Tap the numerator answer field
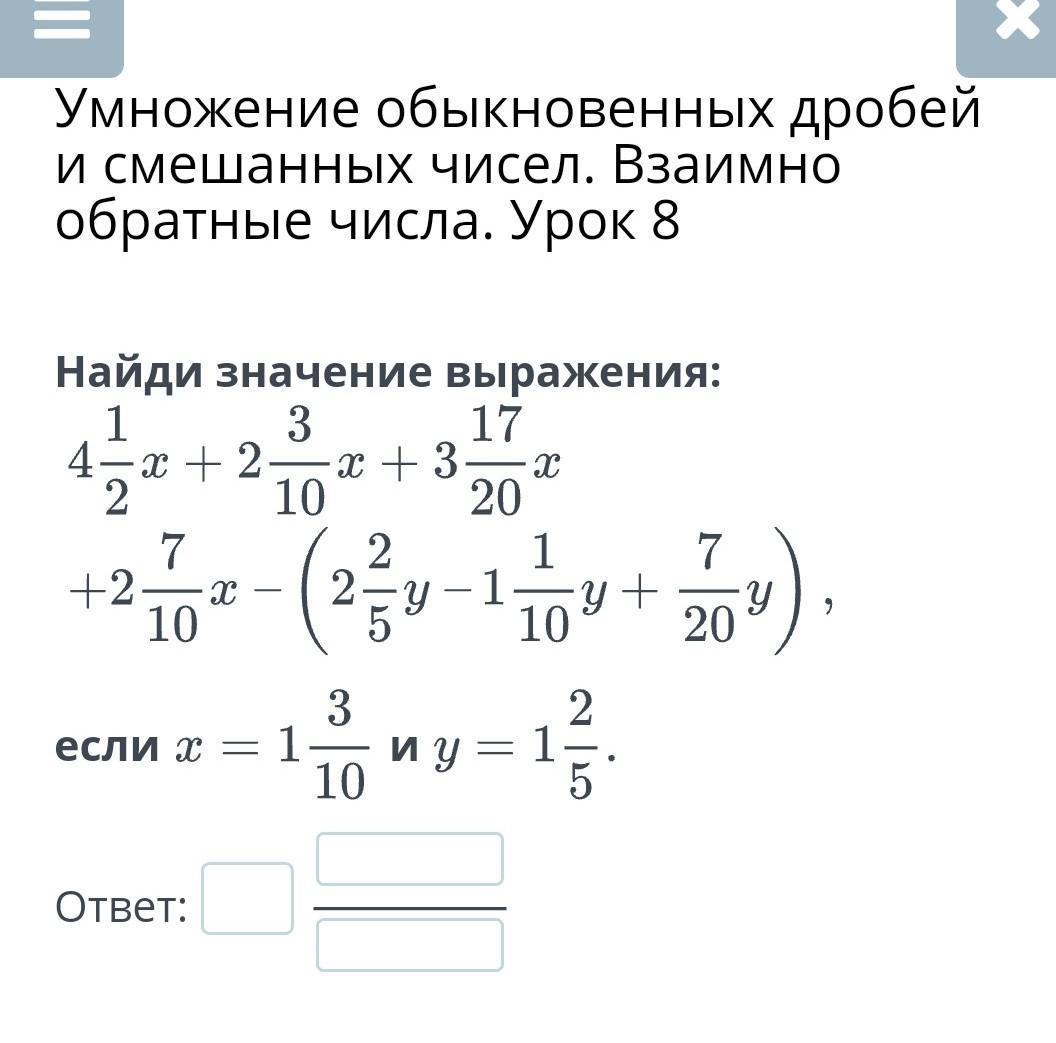1056x1043 pixels. point(410,859)
